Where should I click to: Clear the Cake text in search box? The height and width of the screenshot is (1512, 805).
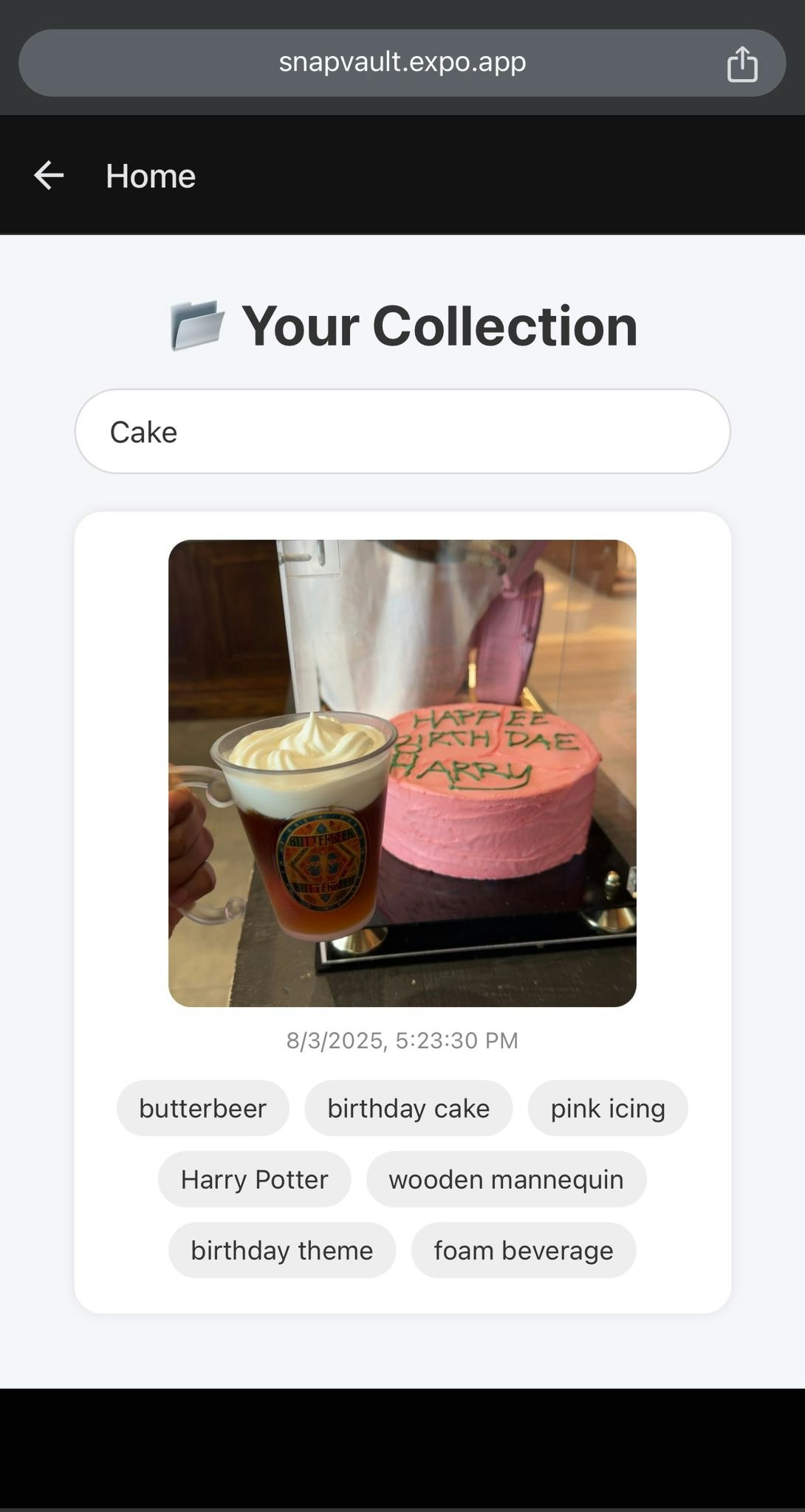coord(143,431)
